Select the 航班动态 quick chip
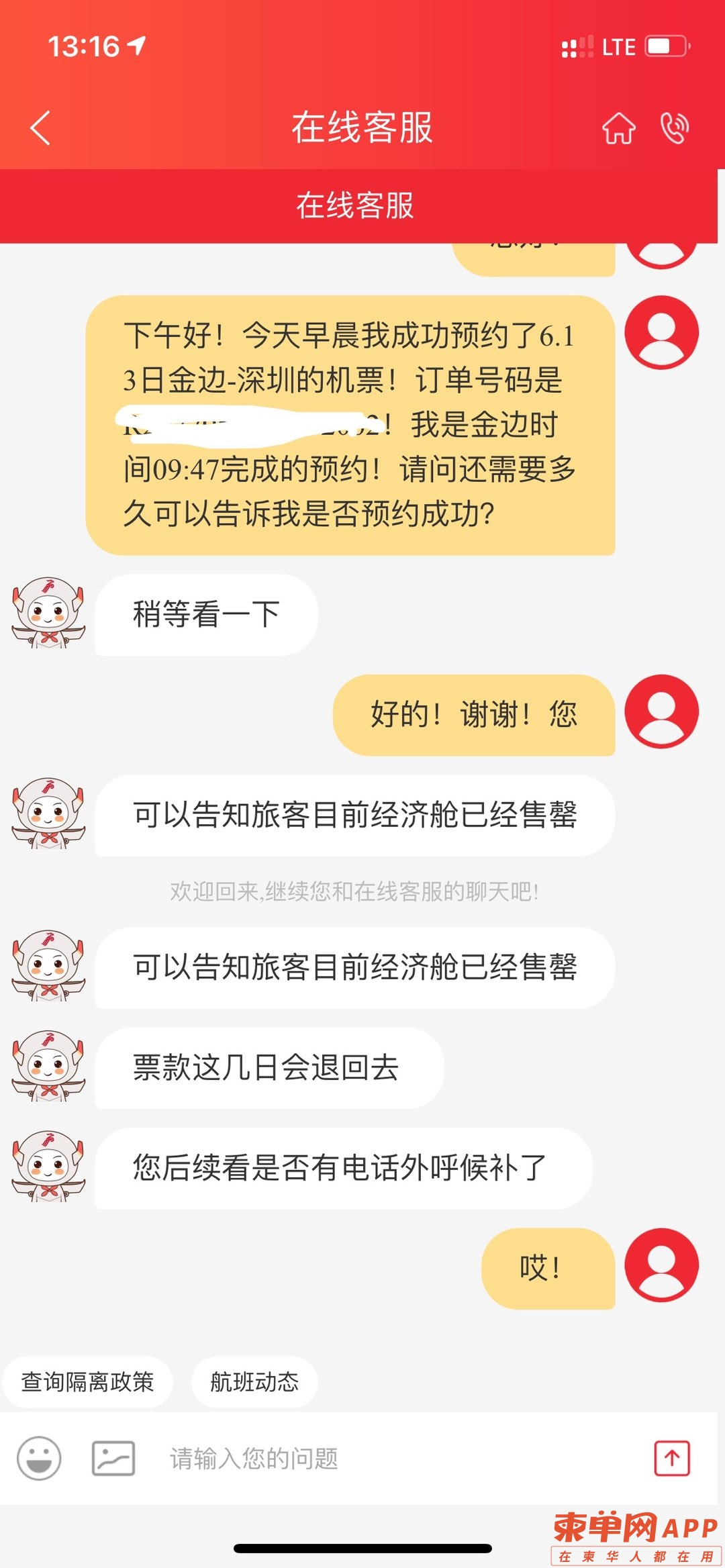 254,1382
